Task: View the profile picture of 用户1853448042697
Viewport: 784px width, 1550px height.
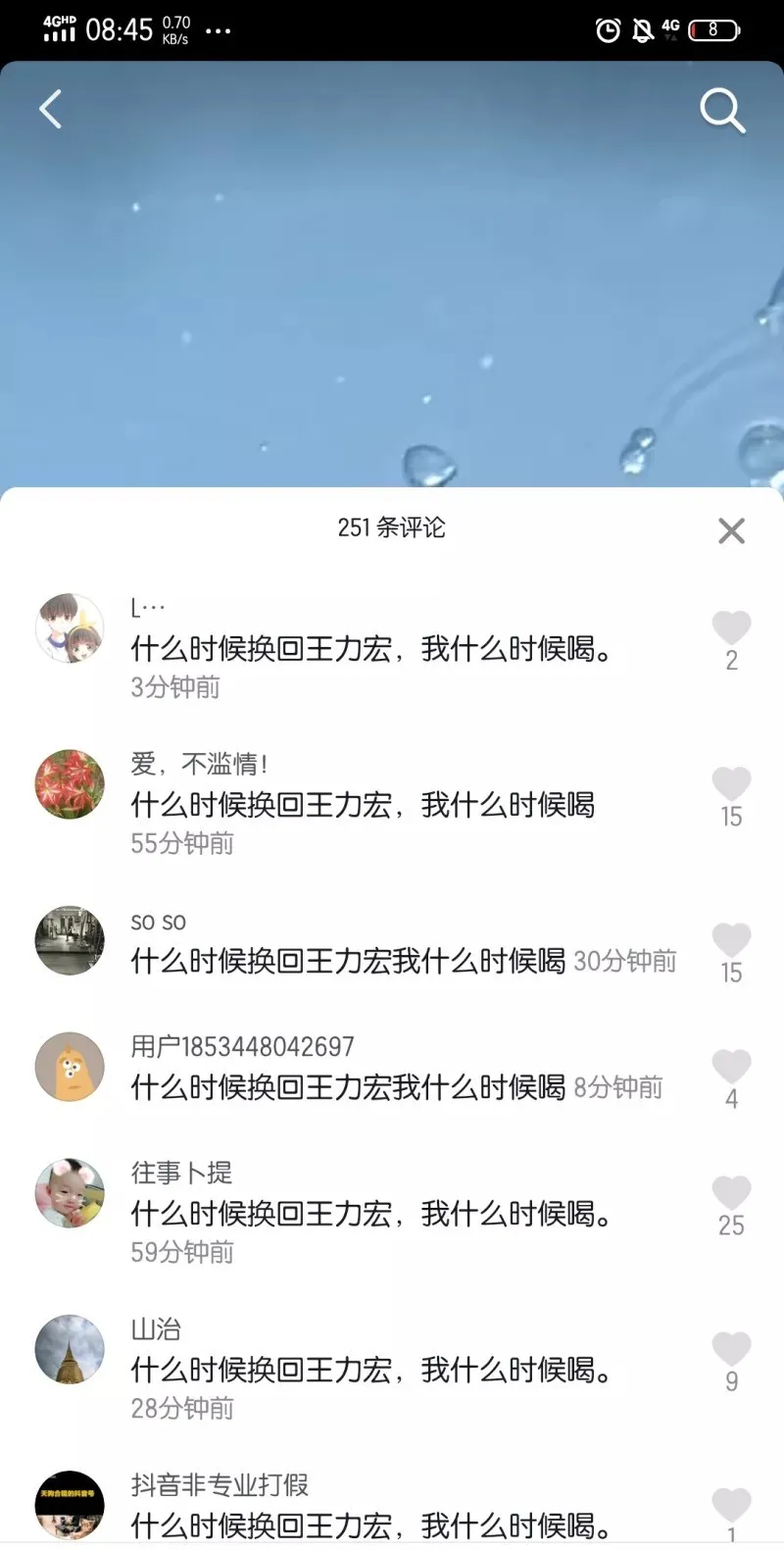Action: click(x=70, y=1067)
